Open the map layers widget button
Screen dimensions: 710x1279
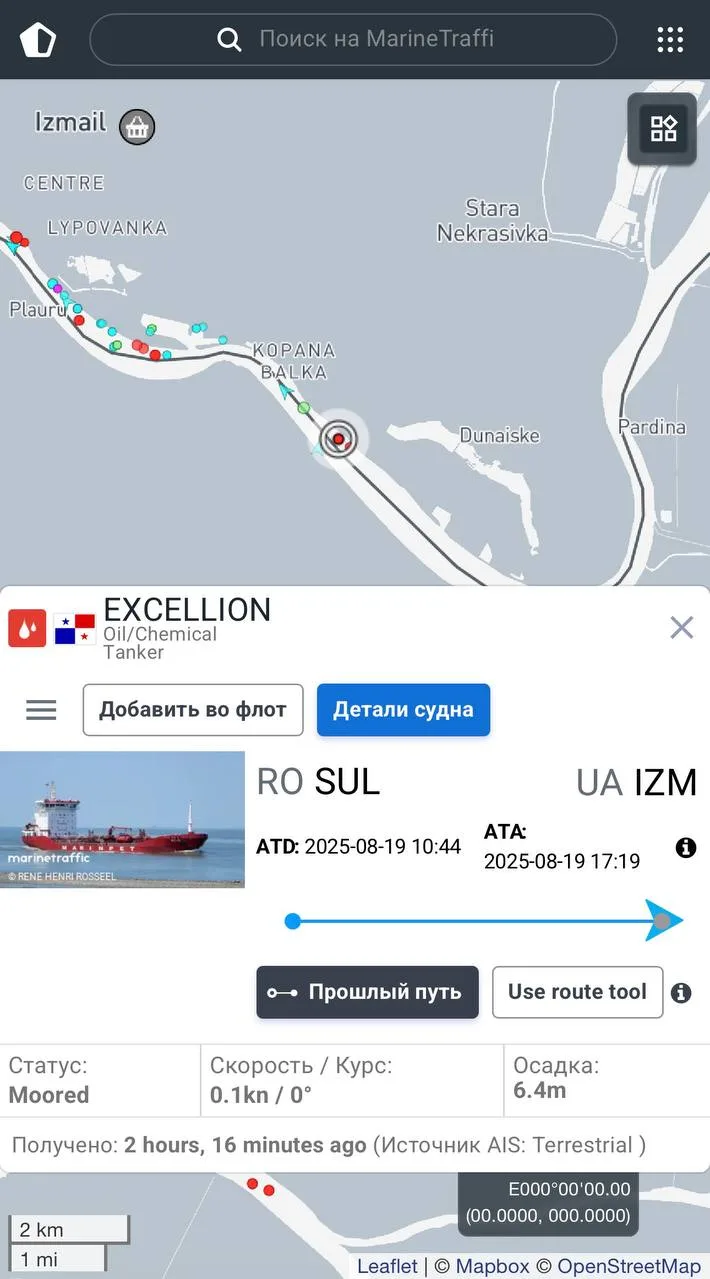pos(664,128)
